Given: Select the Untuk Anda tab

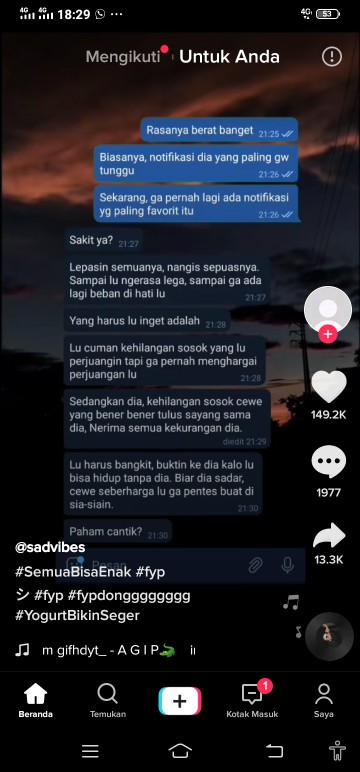Looking at the screenshot, I should point(229,57).
